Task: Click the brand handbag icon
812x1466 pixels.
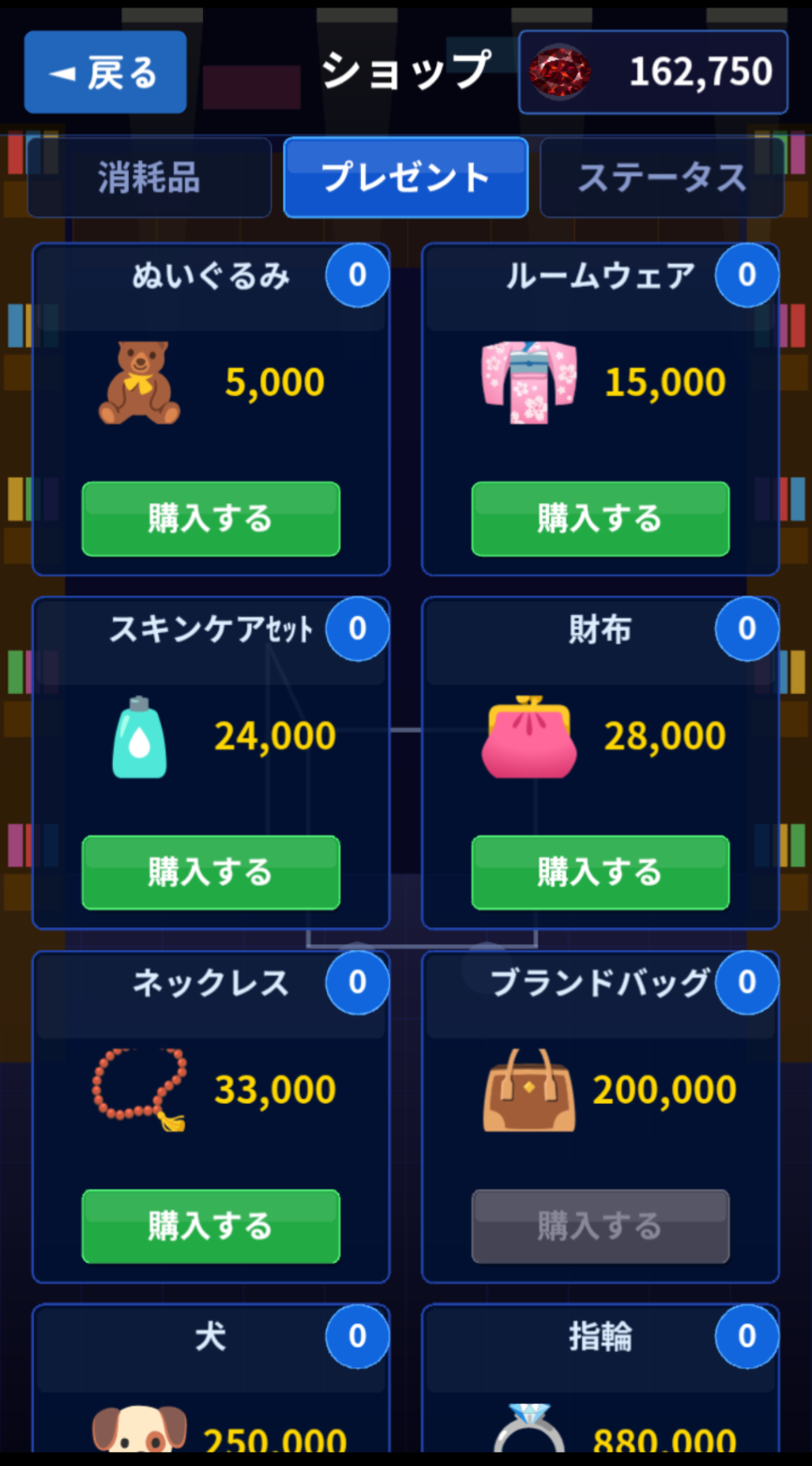Action: coord(529,1086)
